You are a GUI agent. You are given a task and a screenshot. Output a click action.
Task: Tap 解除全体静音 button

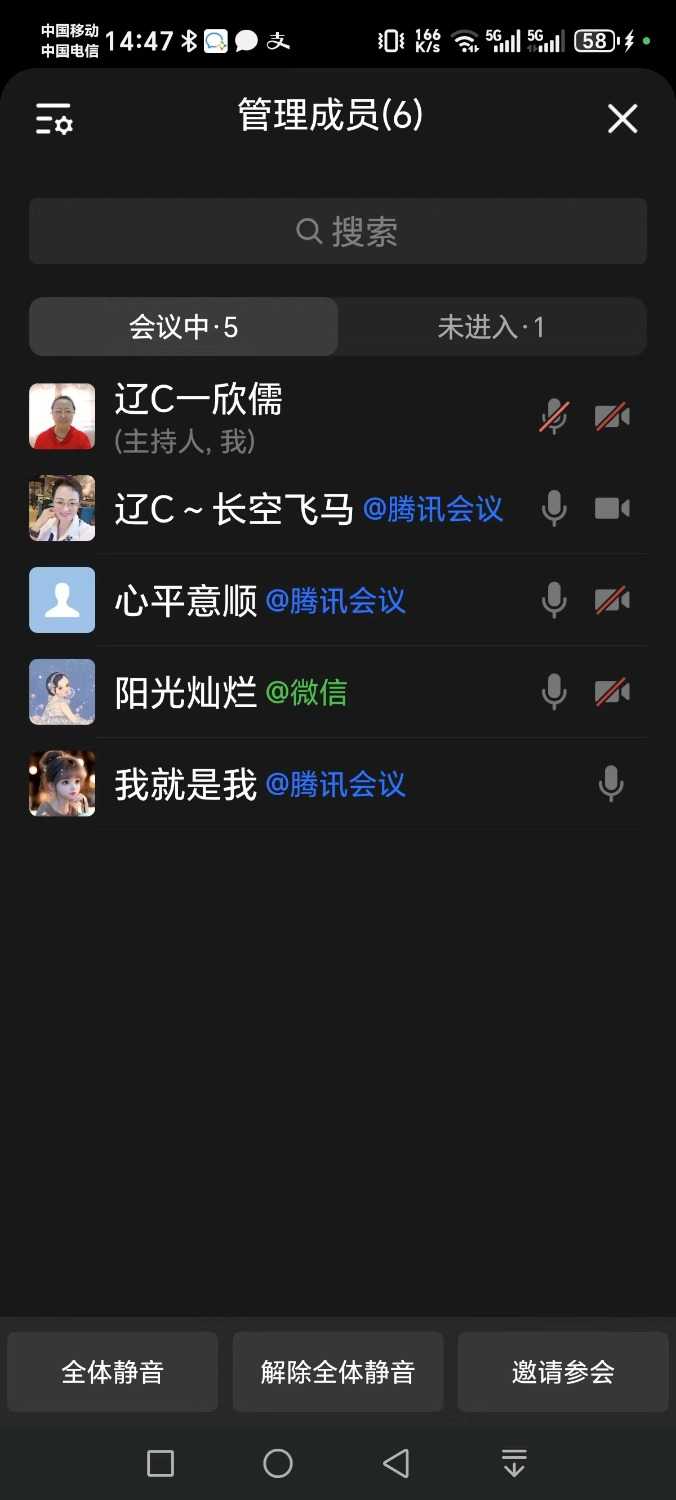coord(338,1372)
